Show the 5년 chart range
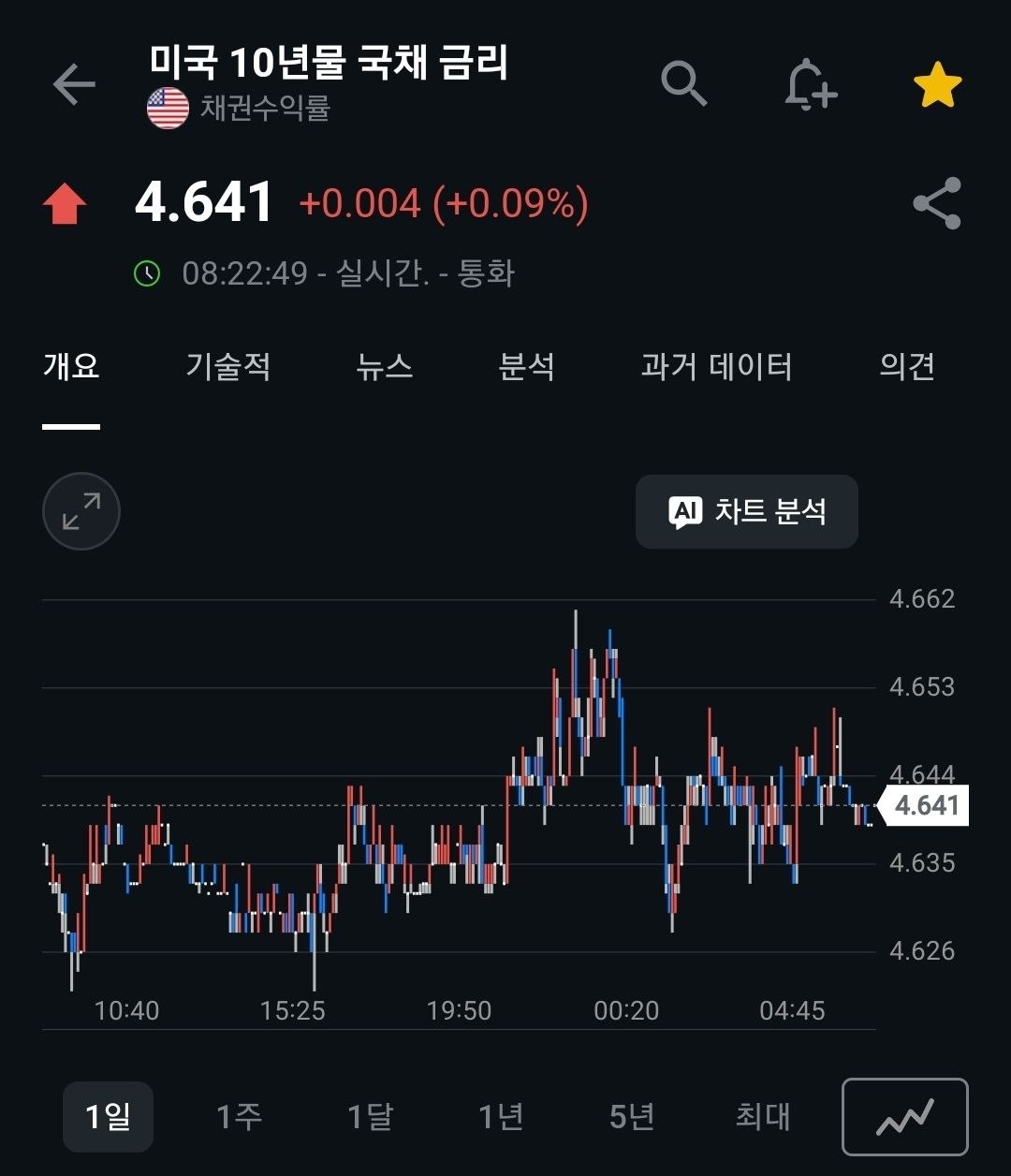 coord(632,1116)
